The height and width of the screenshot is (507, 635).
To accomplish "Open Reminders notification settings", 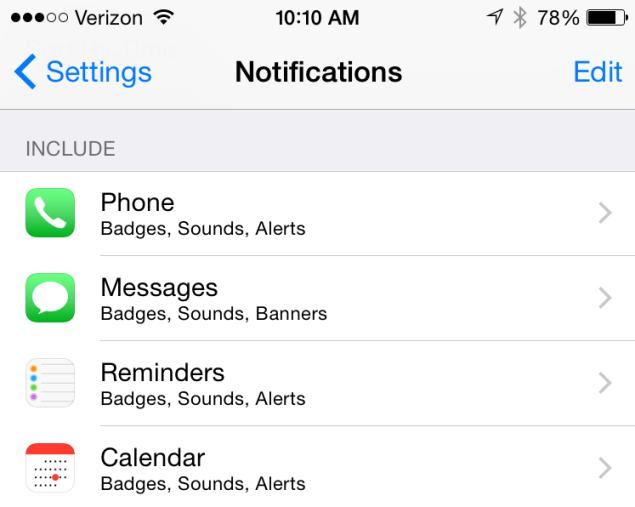I will 318,383.
